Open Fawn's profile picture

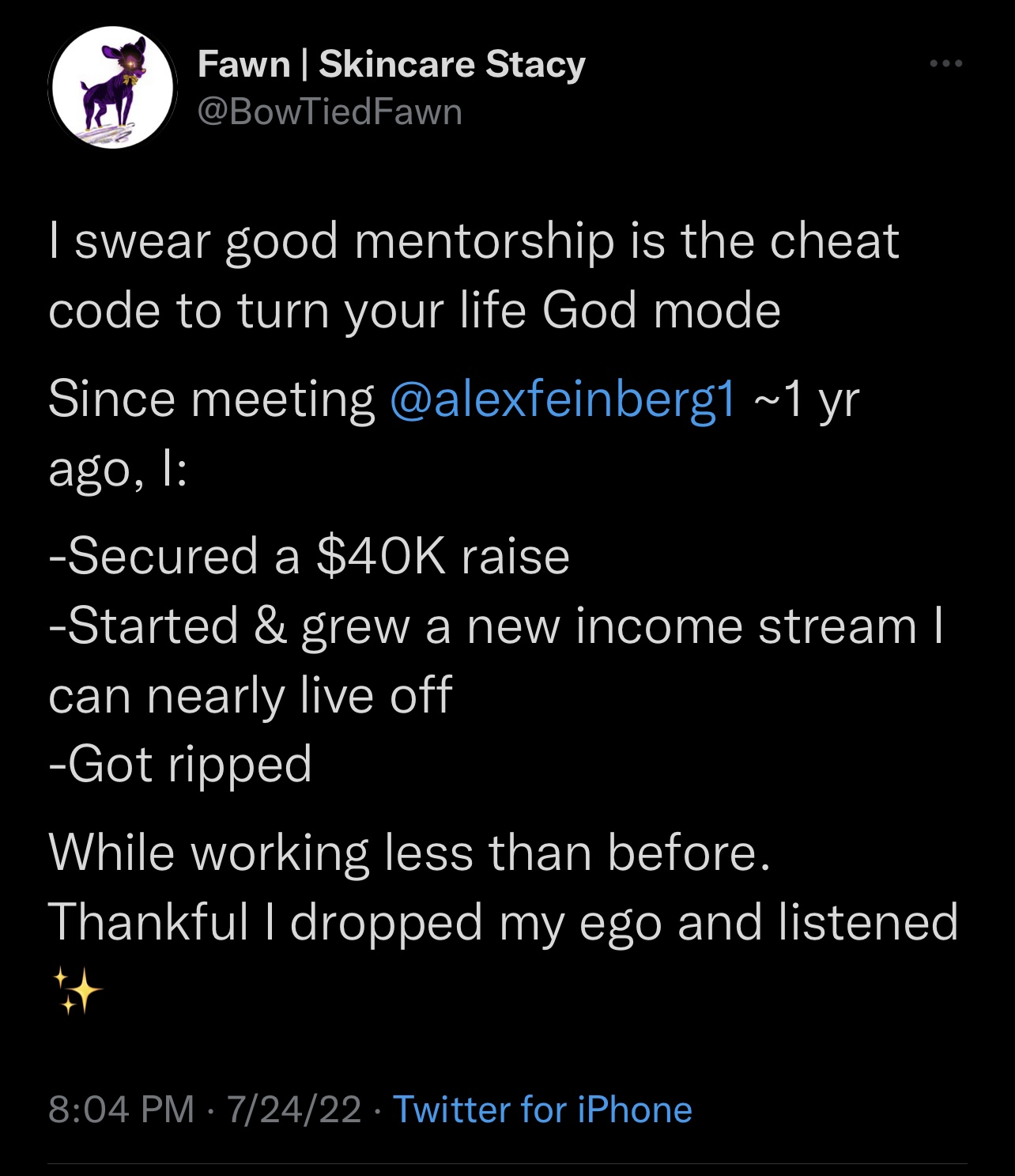112,88
